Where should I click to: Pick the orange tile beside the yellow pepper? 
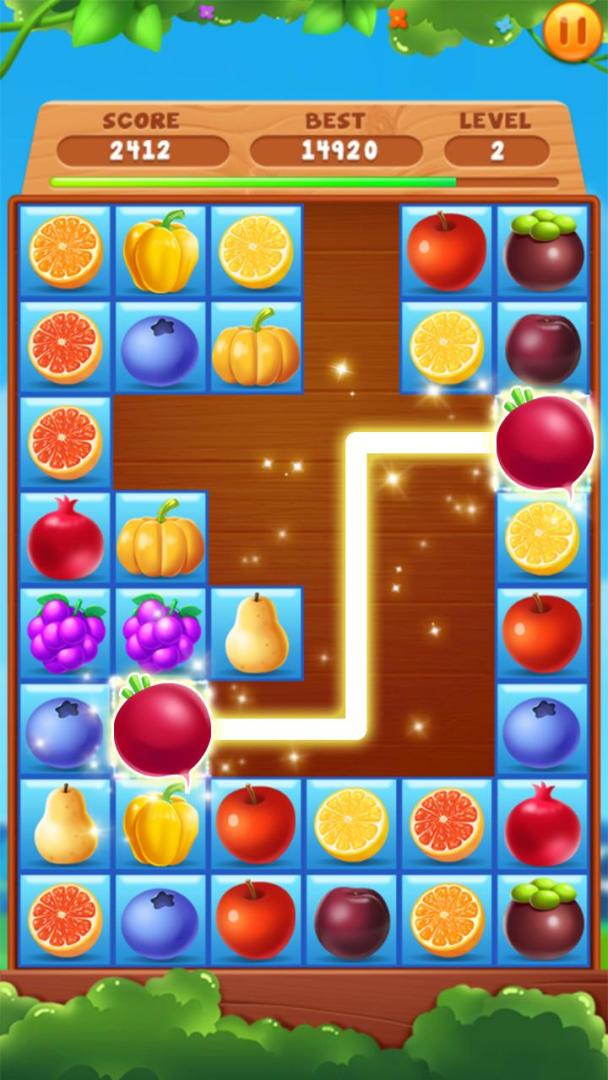pyautogui.click(x=65, y=251)
